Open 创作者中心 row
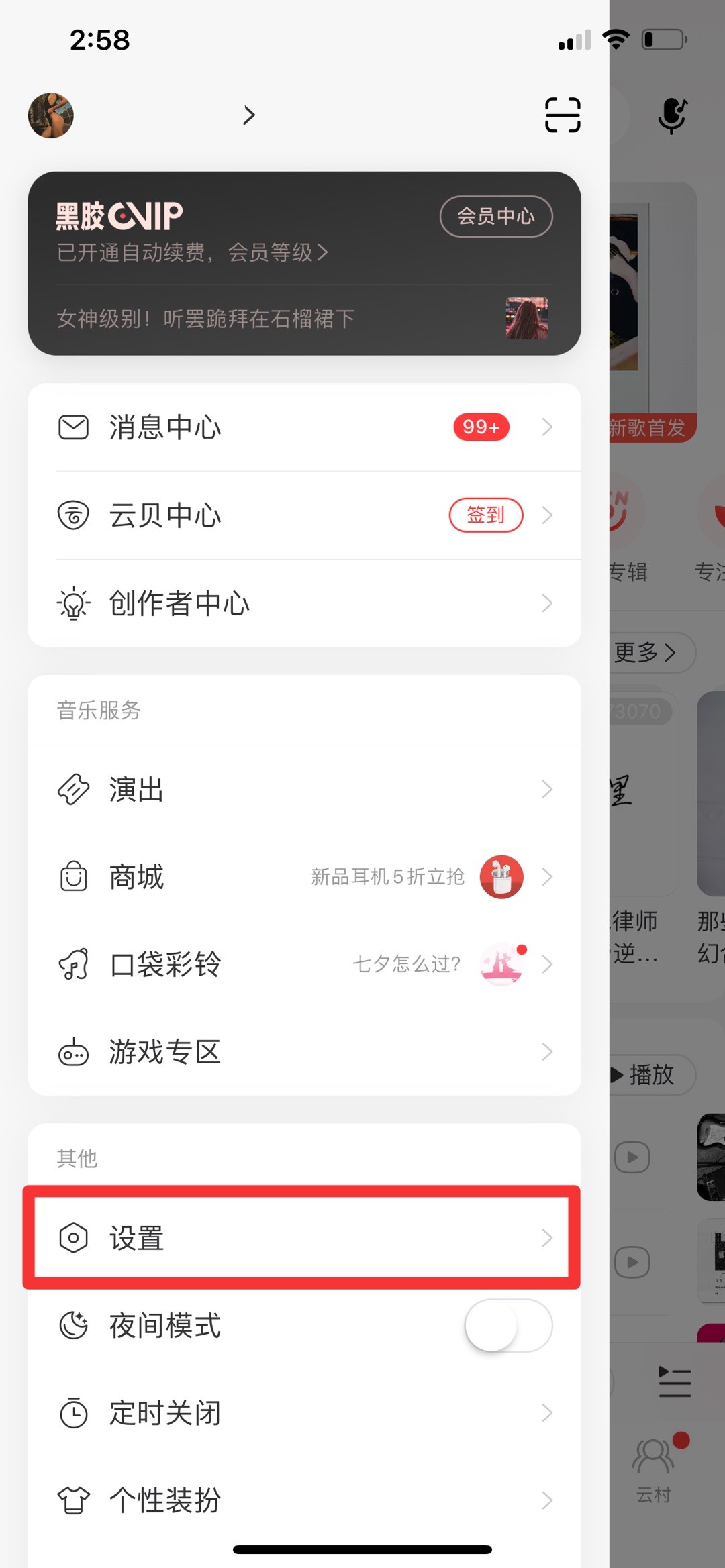 click(305, 603)
